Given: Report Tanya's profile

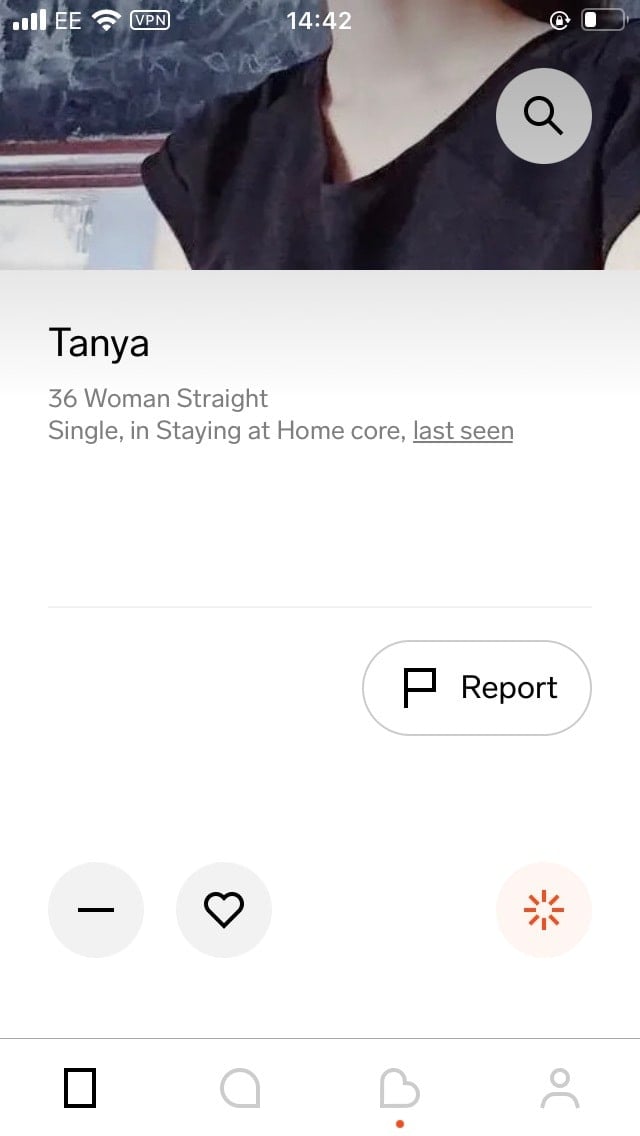Looking at the screenshot, I should click(x=477, y=688).
